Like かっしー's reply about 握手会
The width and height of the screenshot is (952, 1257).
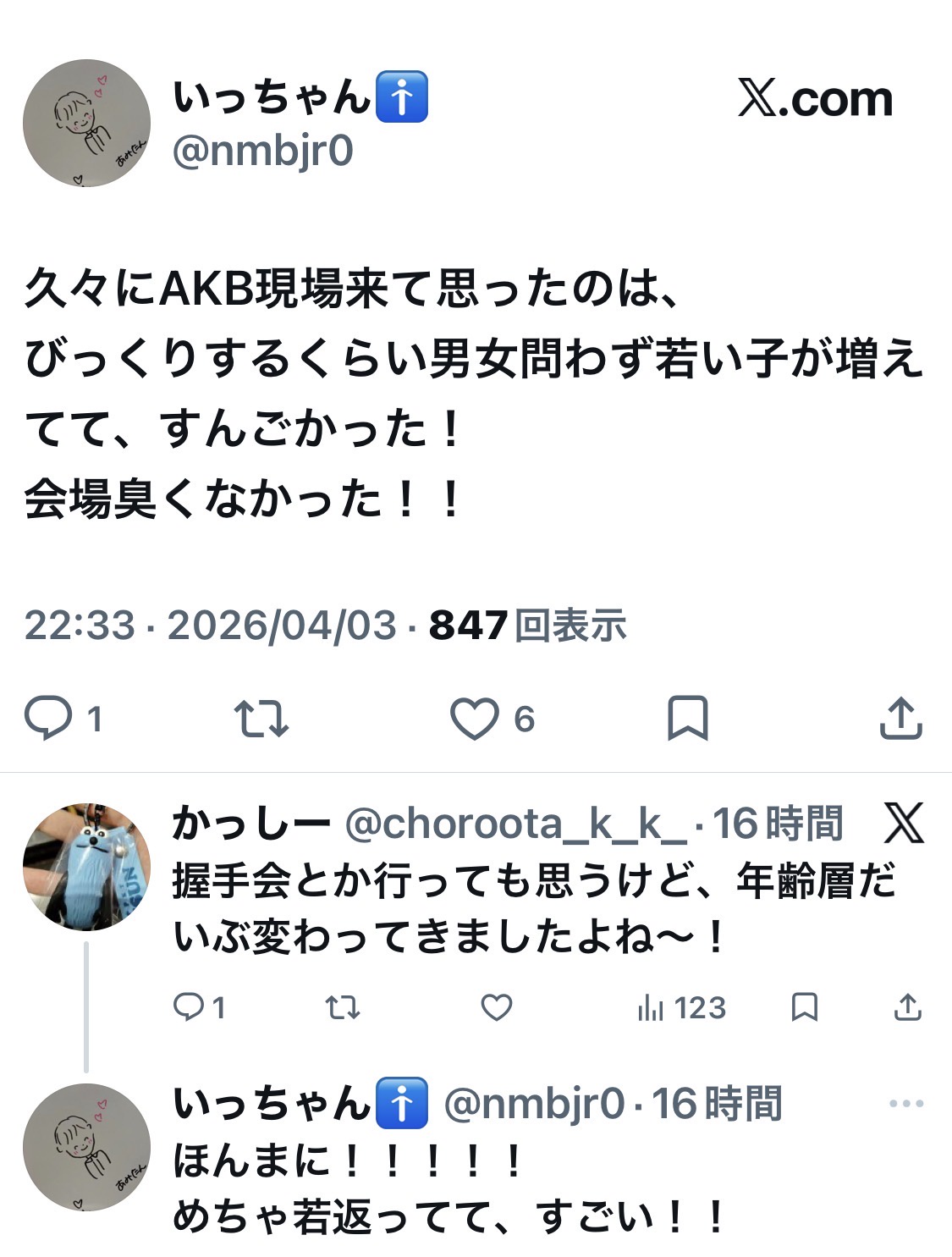tap(497, 1007)
